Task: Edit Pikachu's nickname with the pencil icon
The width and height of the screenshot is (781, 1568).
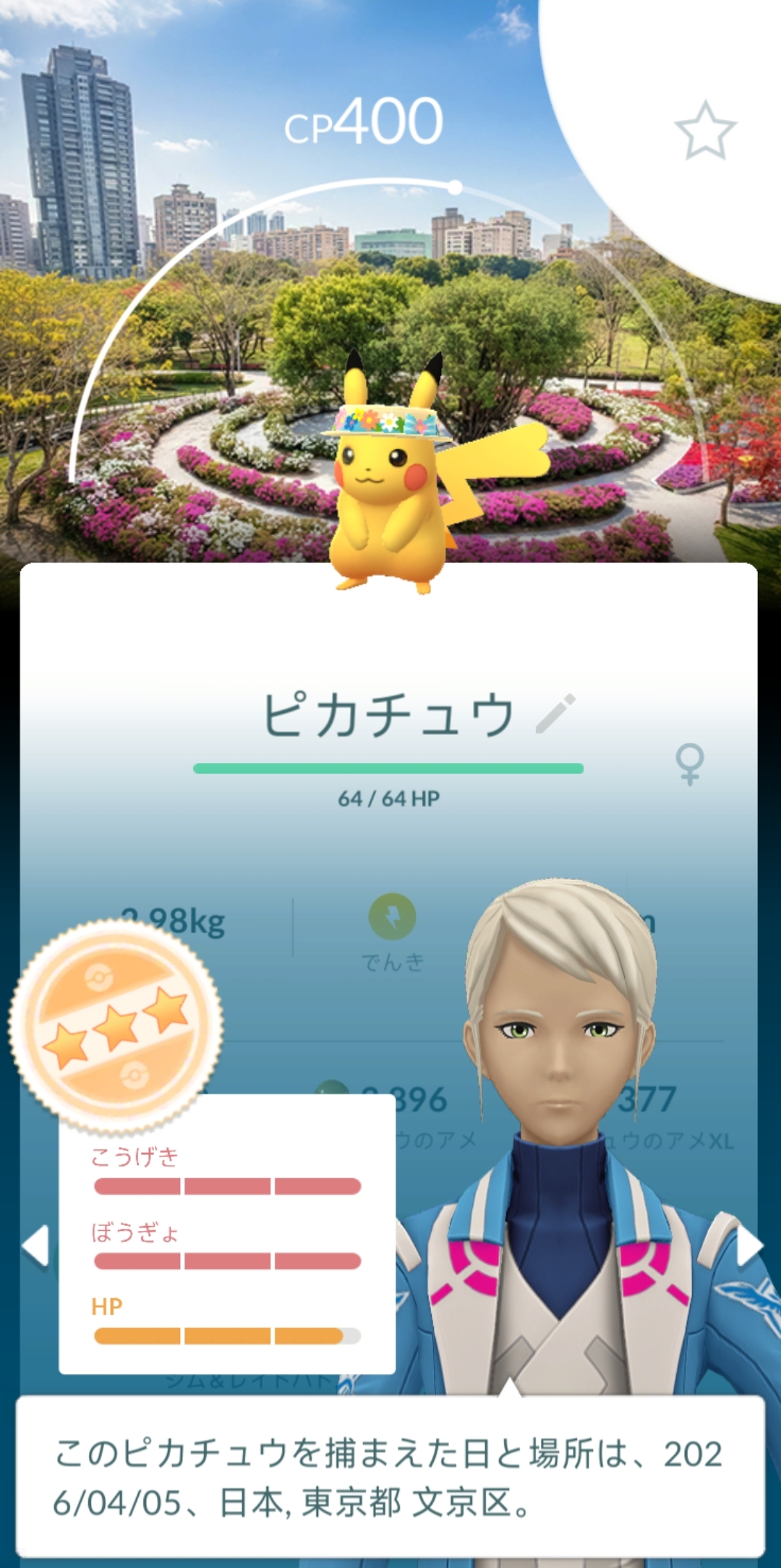Action: click(555, 713)
